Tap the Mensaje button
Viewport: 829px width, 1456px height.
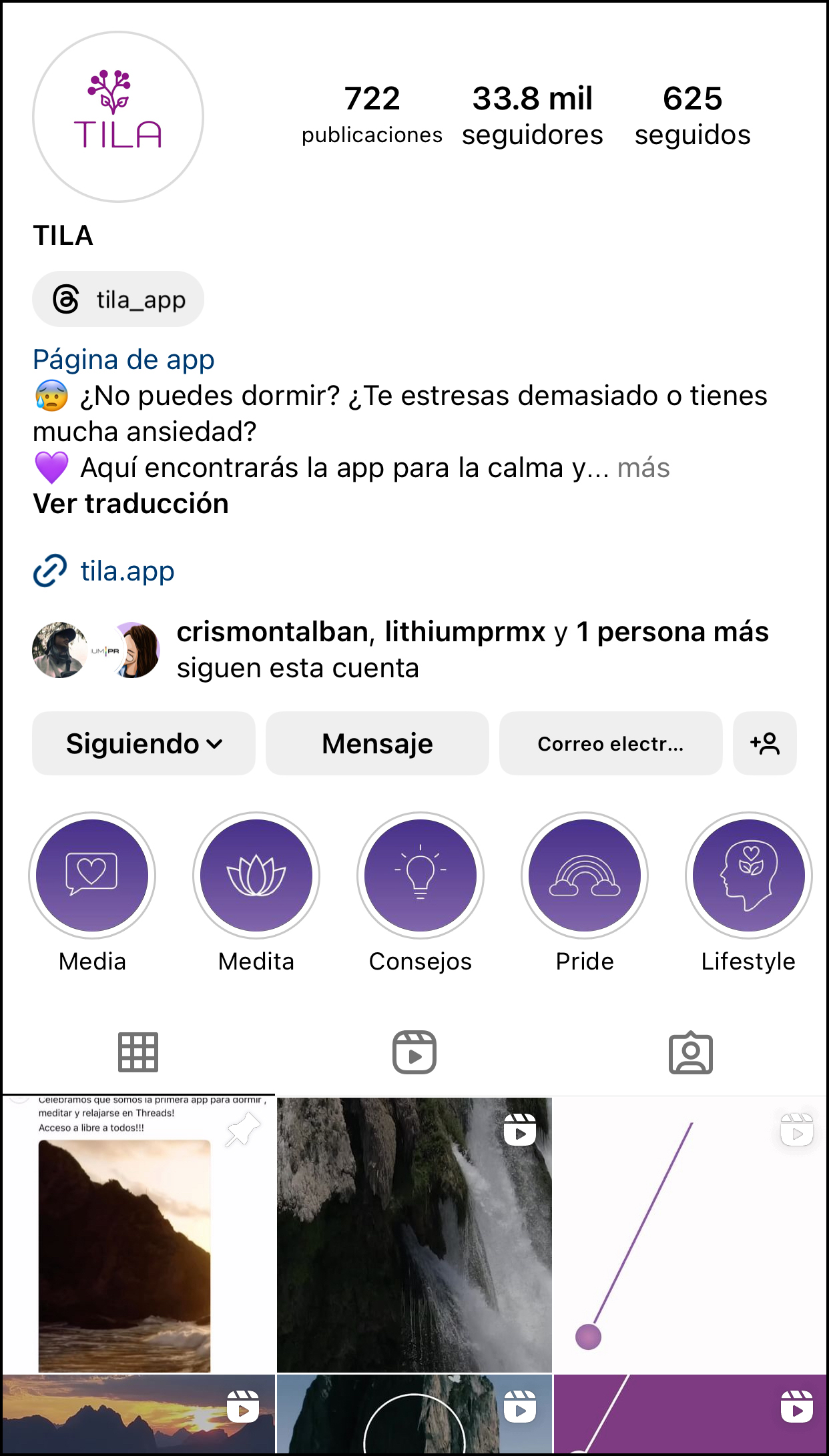click(x=377, y=743)
